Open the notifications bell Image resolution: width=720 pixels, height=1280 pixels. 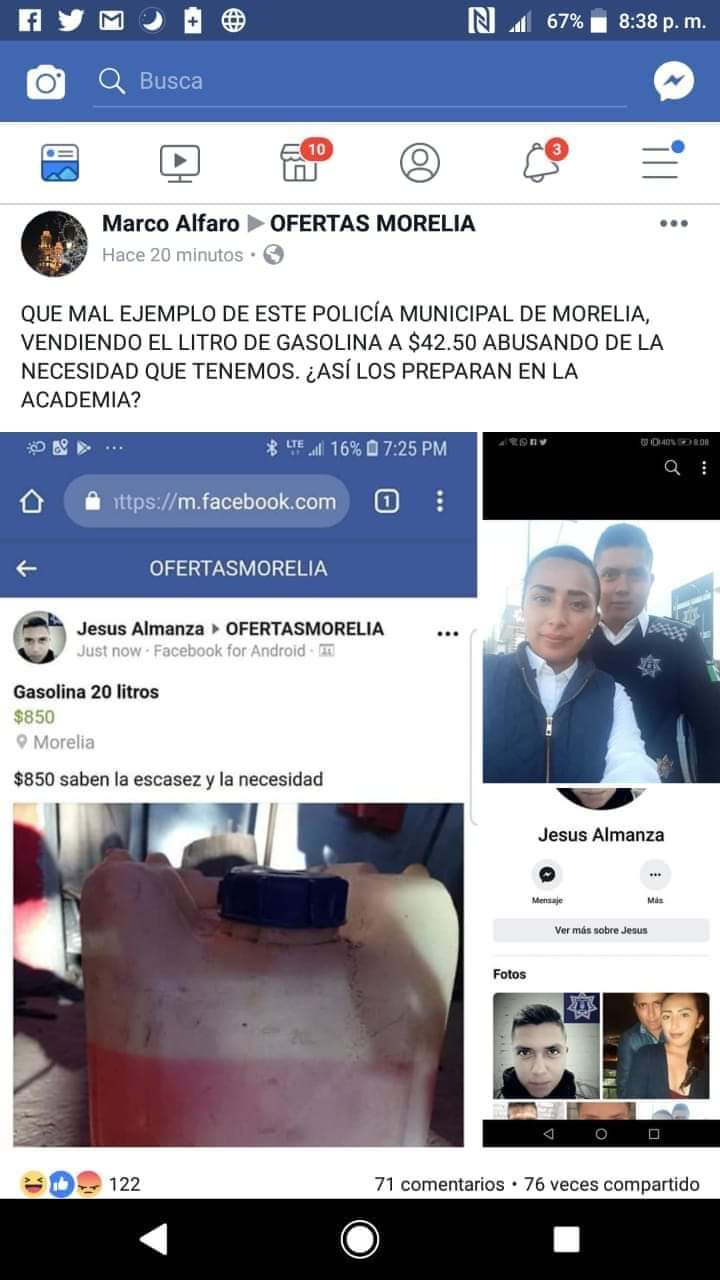541,163
